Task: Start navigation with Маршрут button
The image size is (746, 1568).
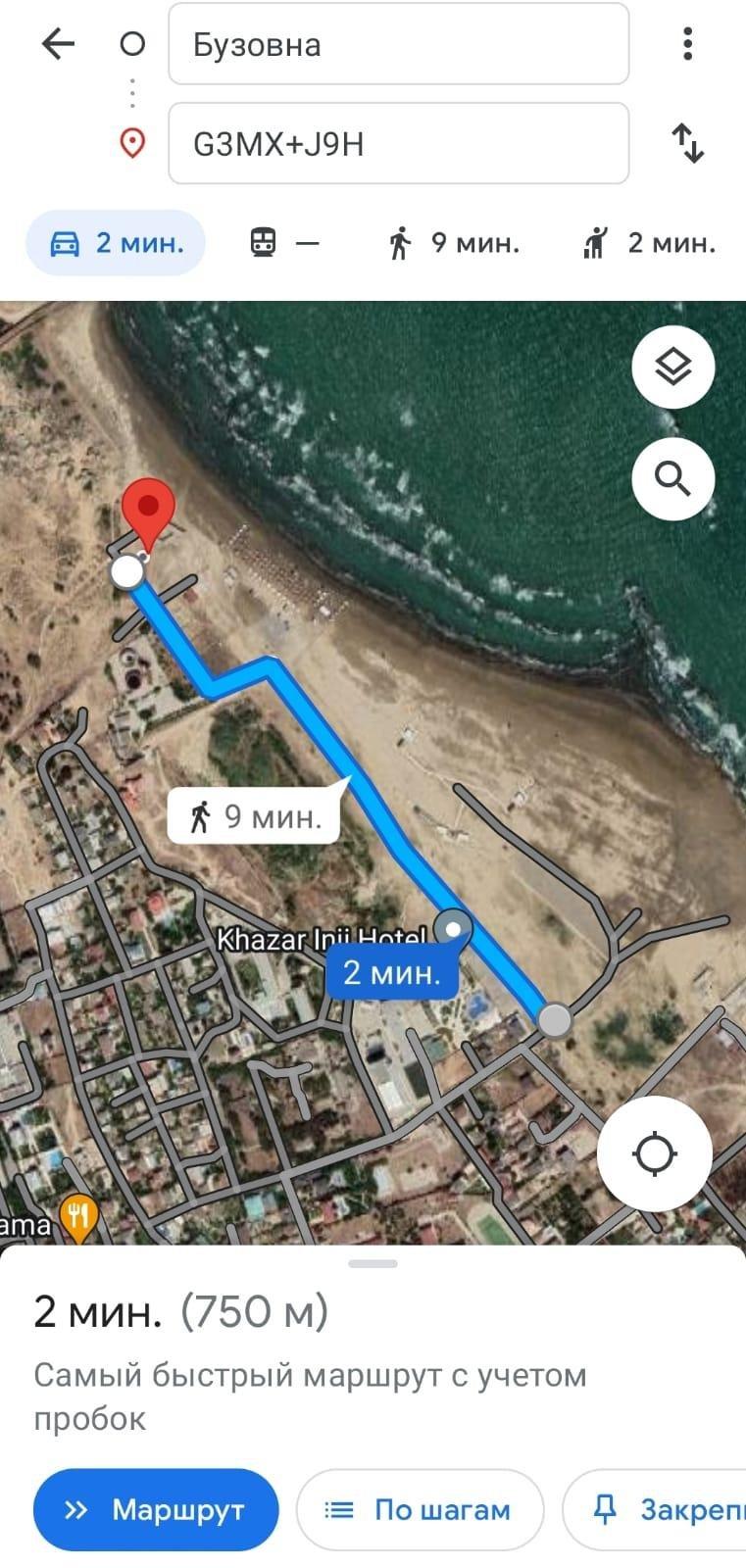Action: pos(156,1509)
